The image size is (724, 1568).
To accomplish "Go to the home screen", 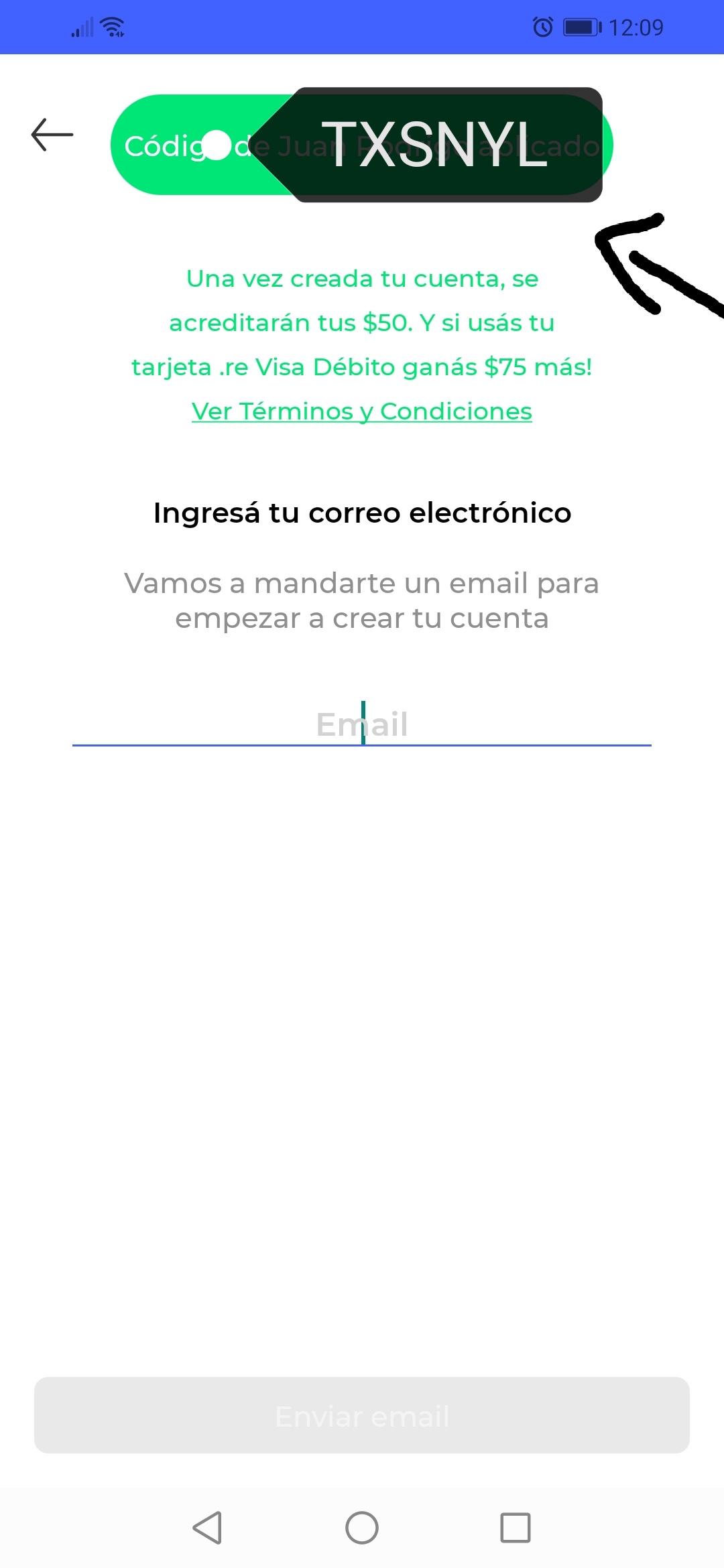I will (362, 1528).
